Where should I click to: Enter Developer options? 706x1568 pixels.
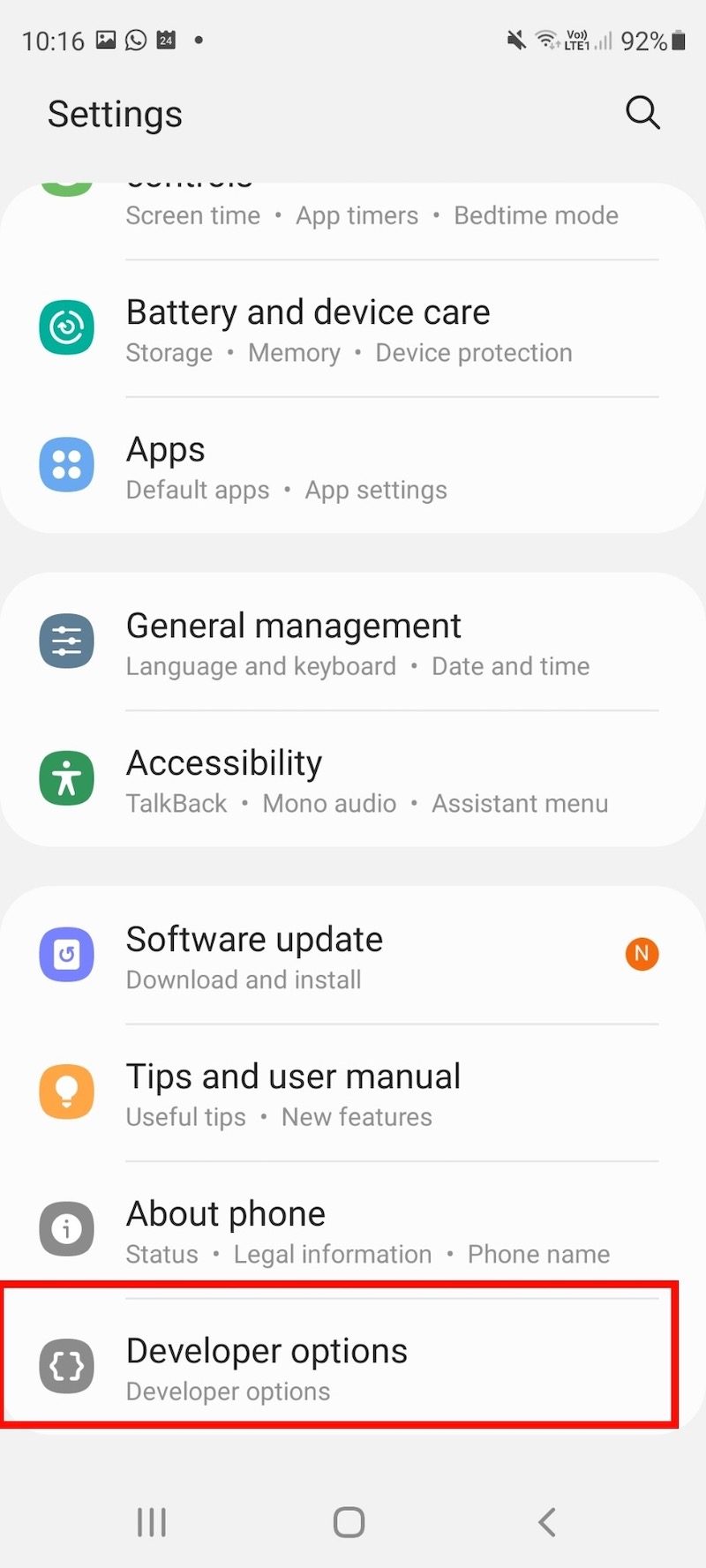pos(353,1368)
